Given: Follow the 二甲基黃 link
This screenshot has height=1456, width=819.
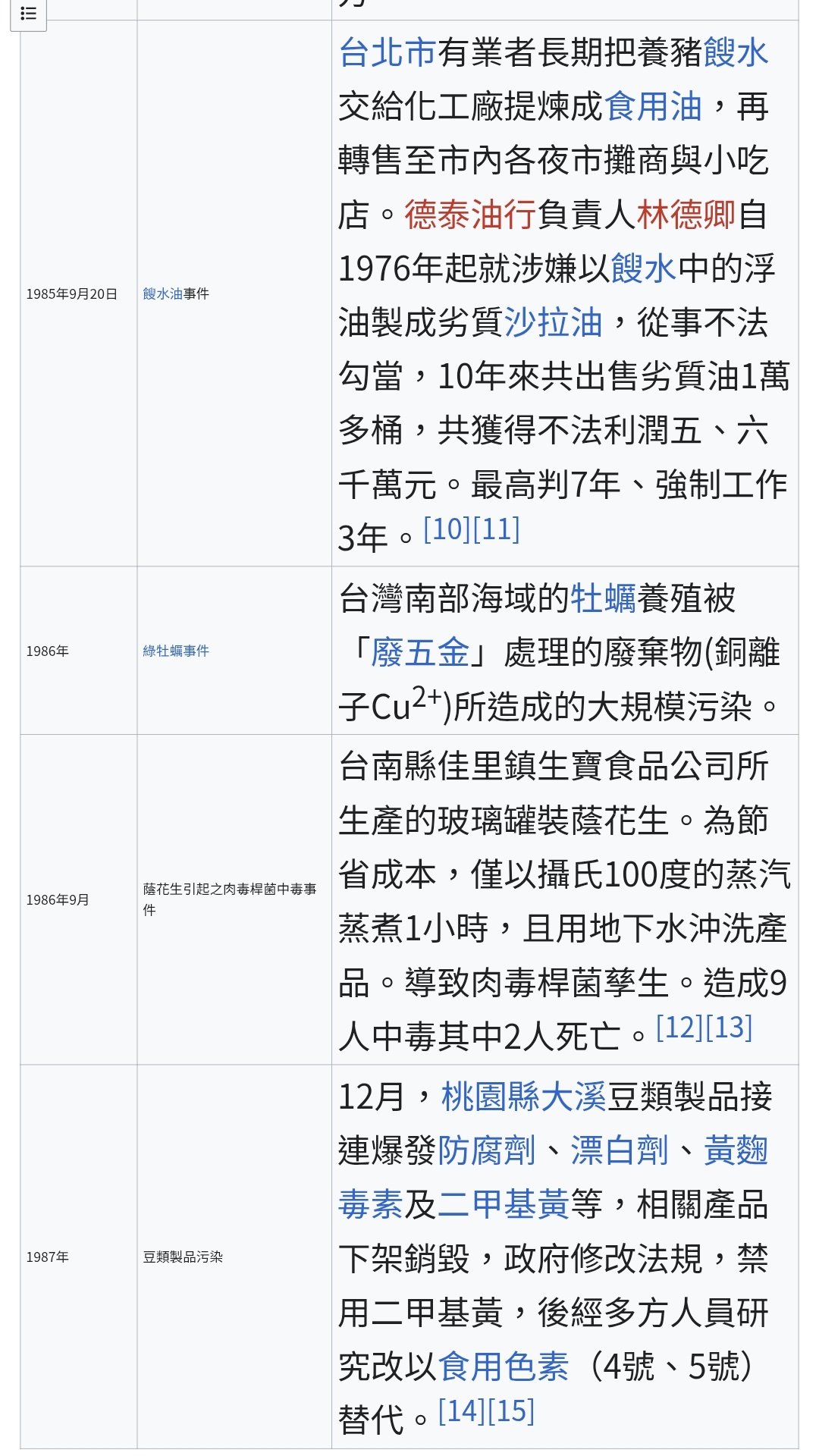Looking at the screenshot, I should (504, 1204).
